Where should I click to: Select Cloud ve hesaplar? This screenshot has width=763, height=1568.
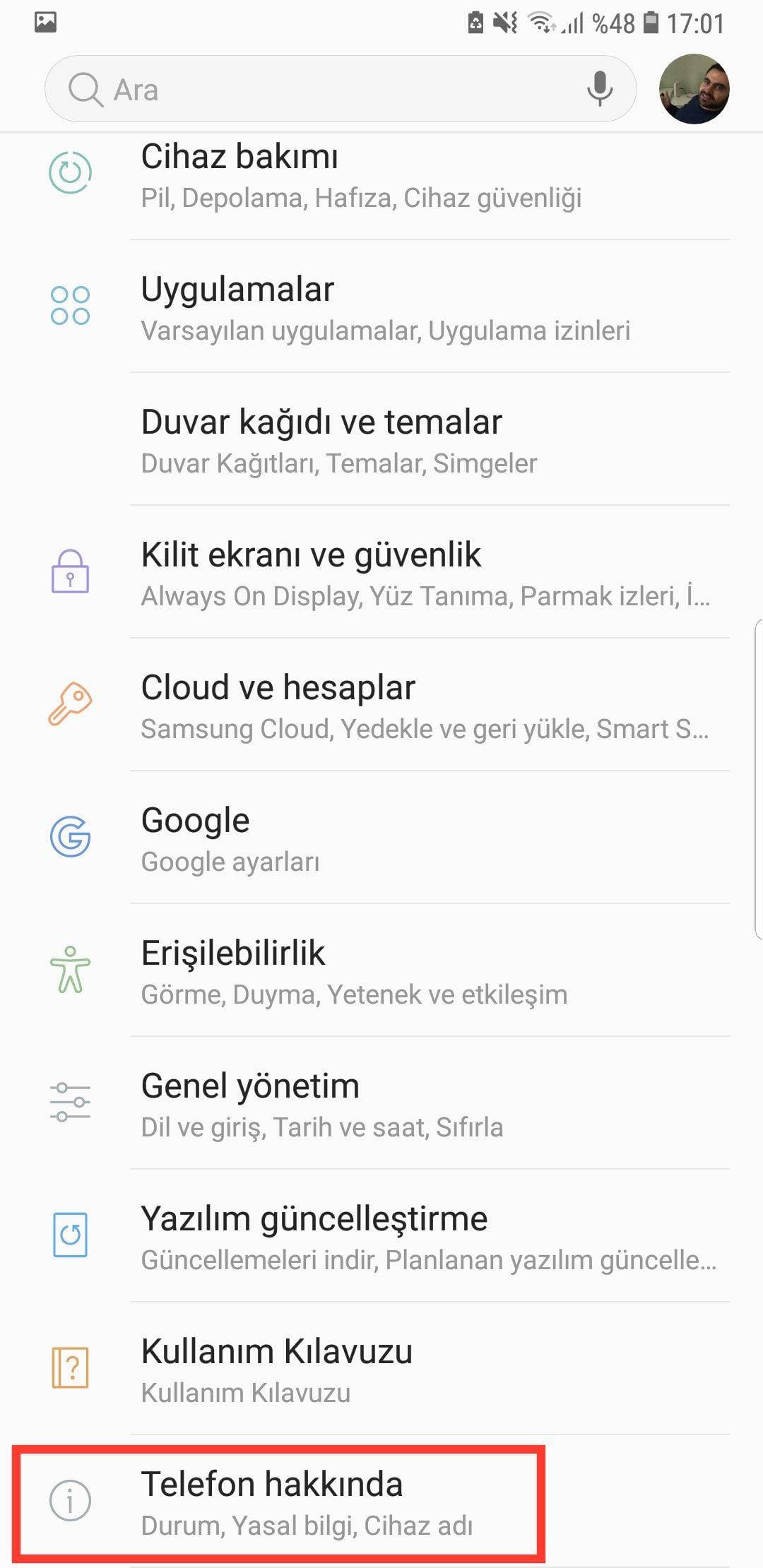381,705
